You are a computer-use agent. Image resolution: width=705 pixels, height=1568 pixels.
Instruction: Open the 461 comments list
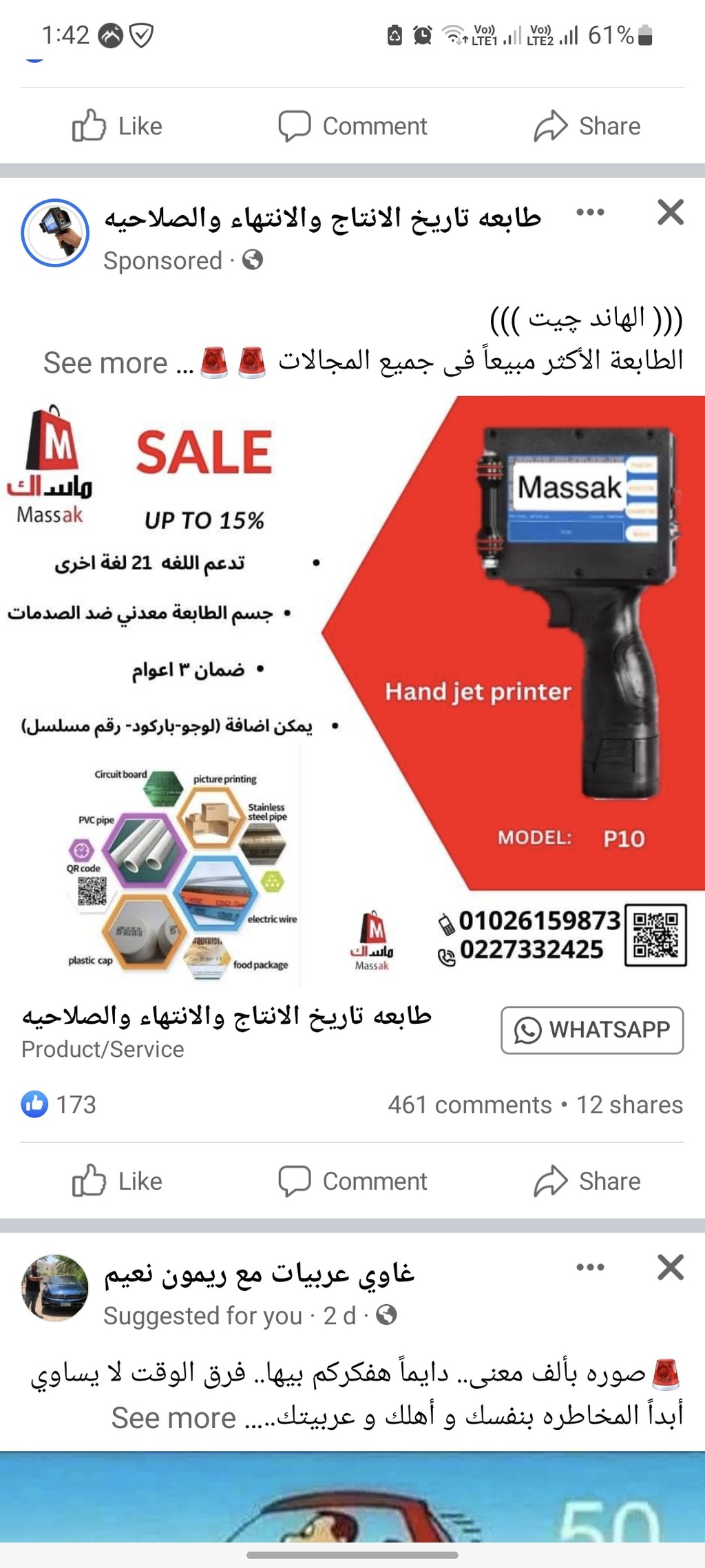(x=470, y=1104)
